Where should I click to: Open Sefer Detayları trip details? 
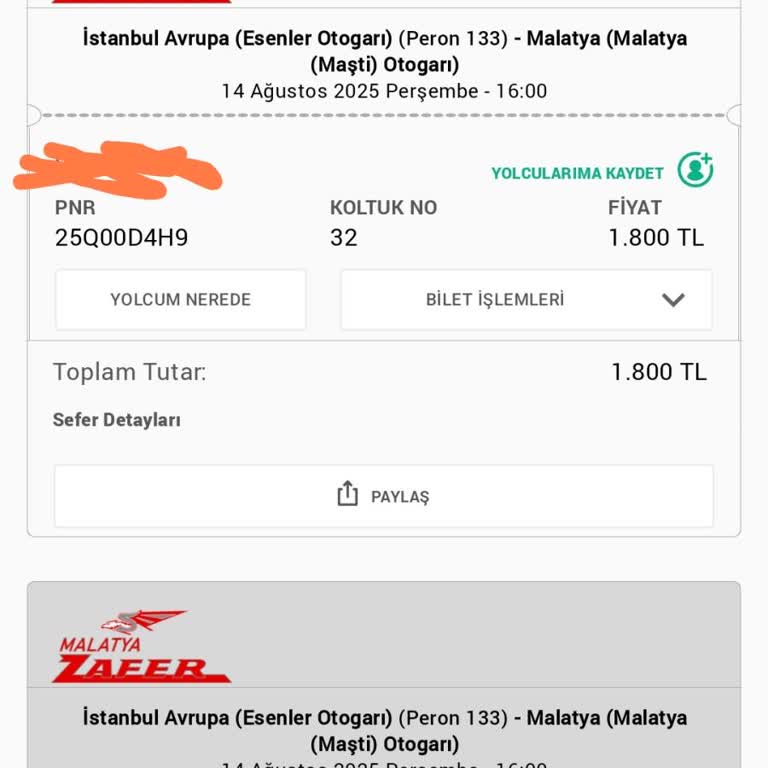pos(117,420)
